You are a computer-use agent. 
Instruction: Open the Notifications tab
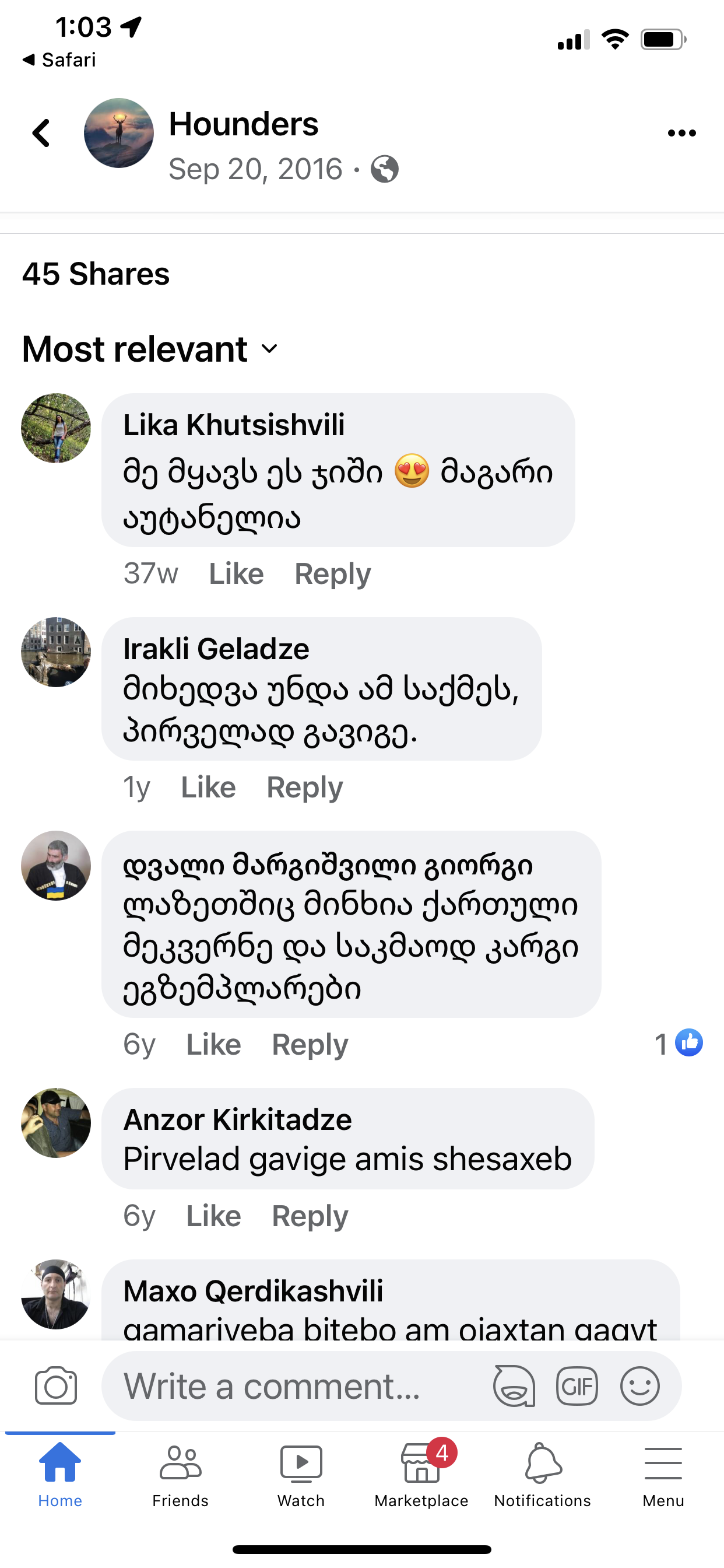click(542, 1474)
